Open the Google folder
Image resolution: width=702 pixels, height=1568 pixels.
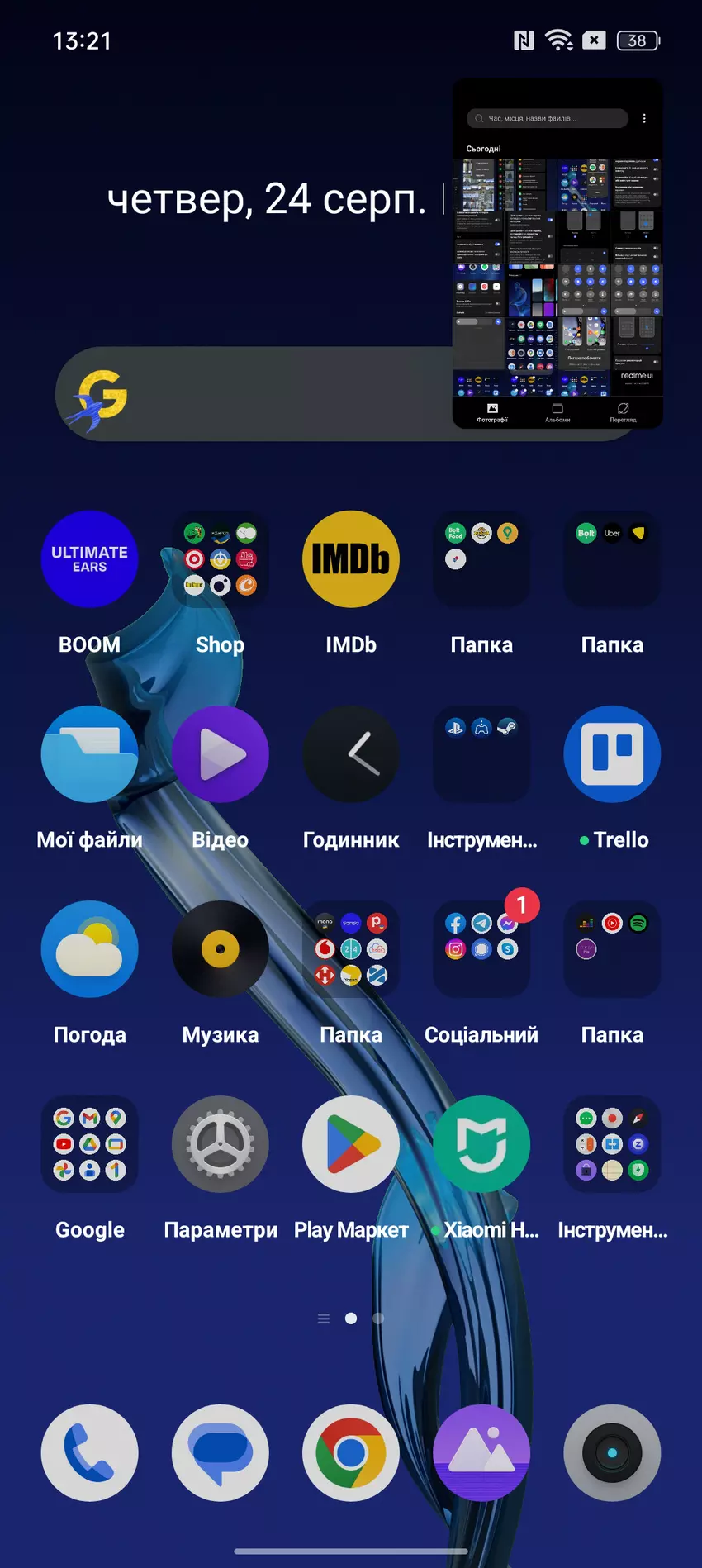[89, 1144]
